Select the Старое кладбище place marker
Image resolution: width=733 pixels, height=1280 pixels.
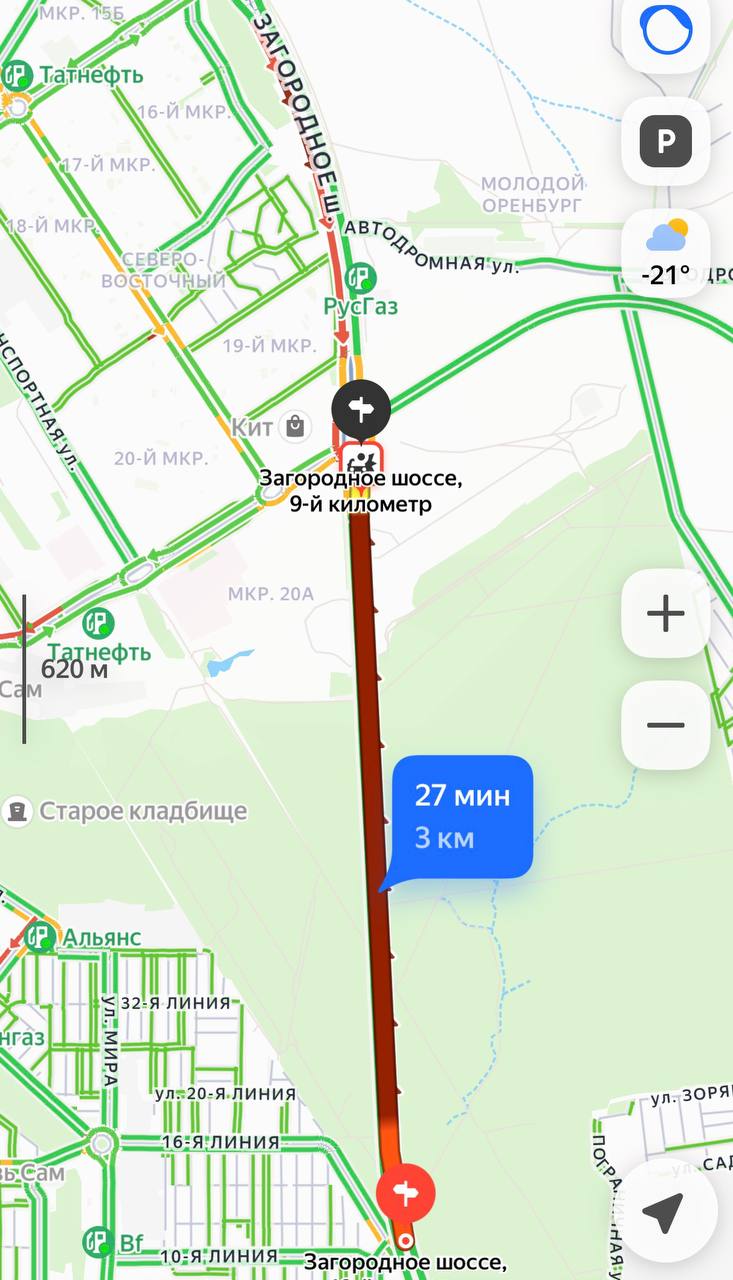[x=17, y=811]
